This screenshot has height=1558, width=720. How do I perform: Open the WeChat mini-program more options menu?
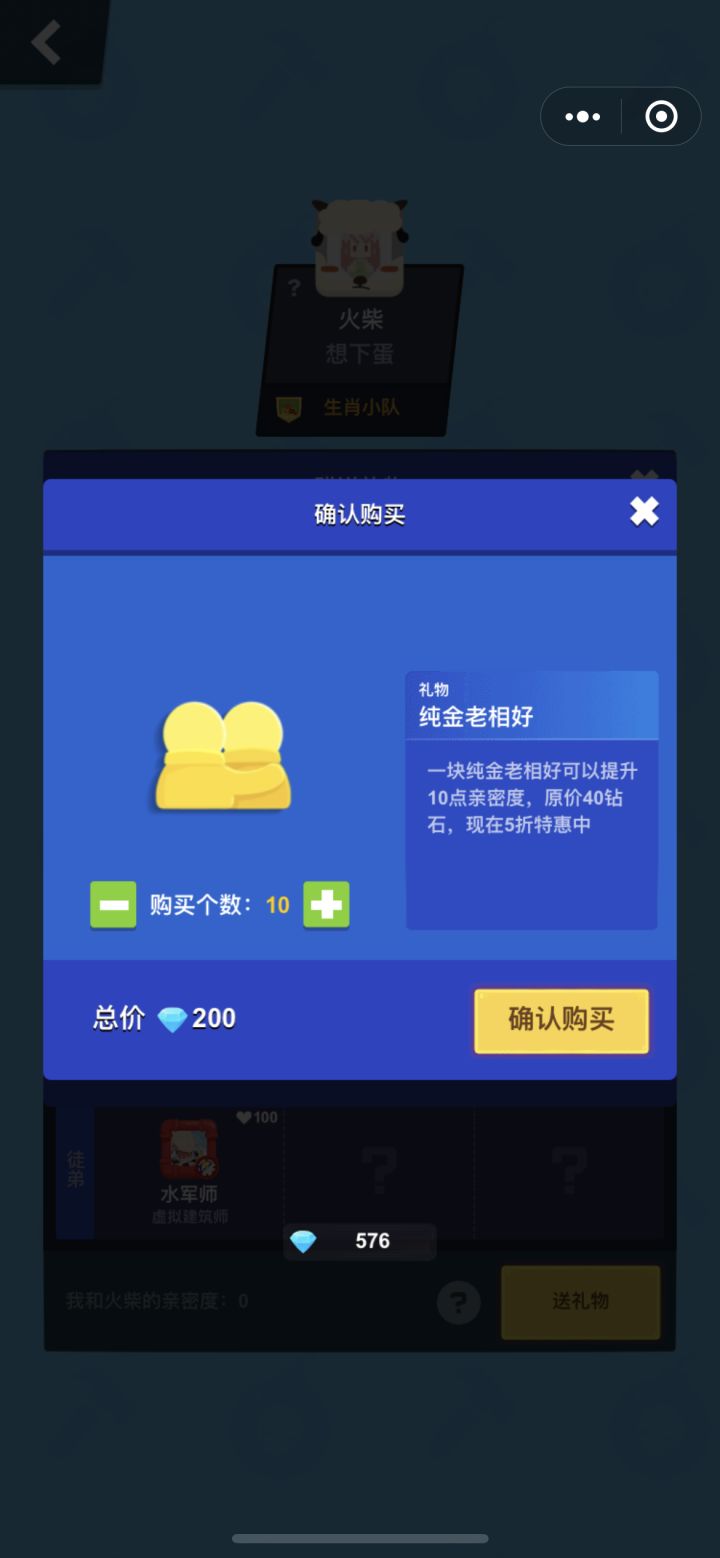[582, 116]
